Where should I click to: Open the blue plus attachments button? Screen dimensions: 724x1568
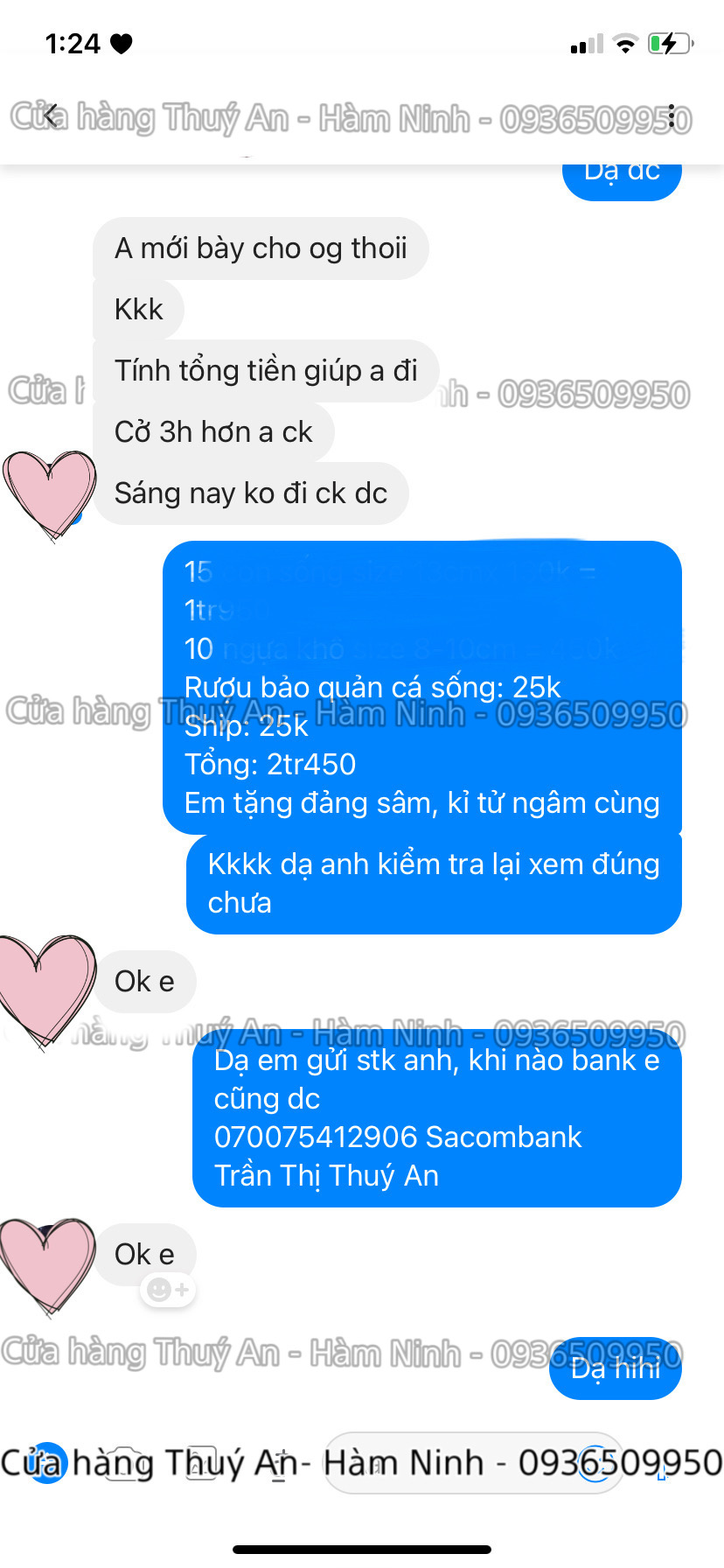tap(45, 1463)
